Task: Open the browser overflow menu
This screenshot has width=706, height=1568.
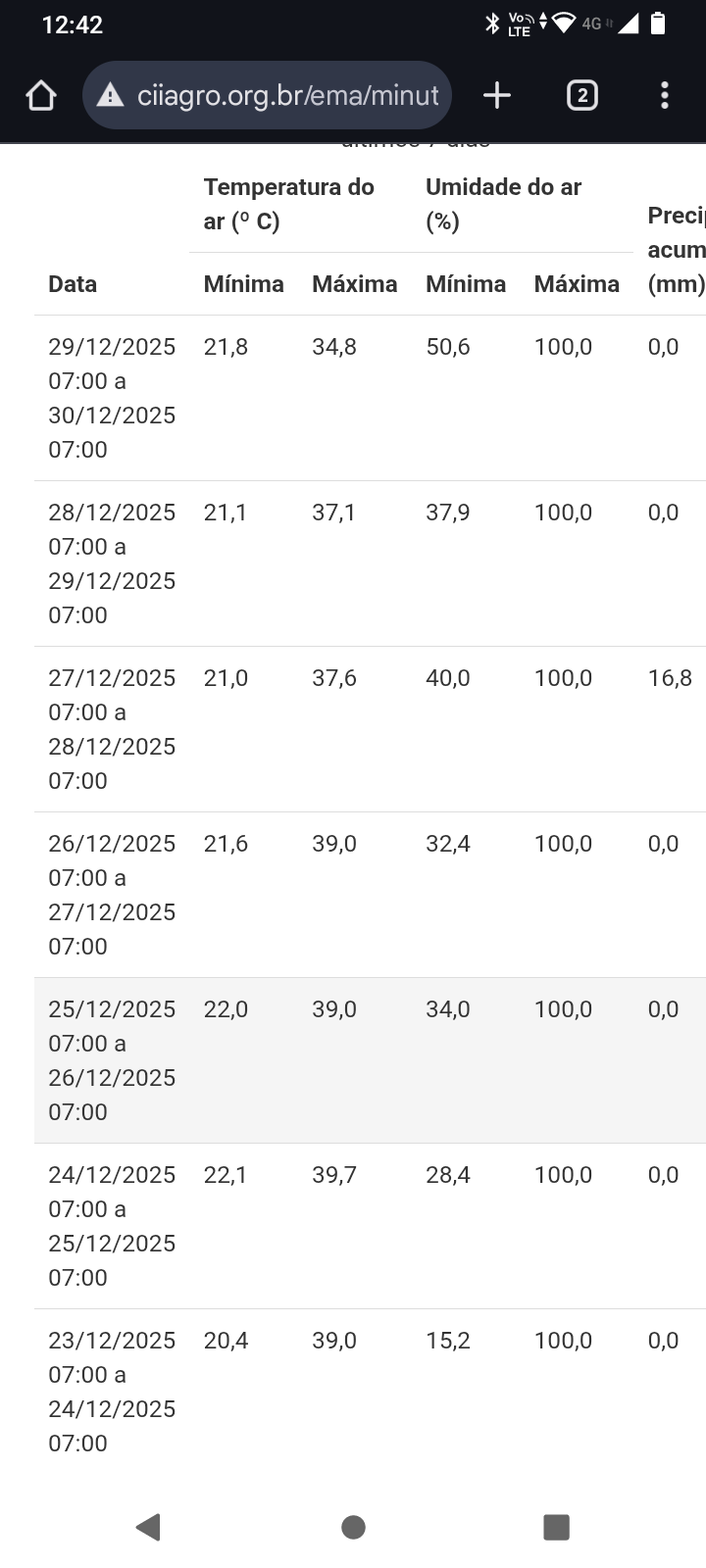Action: tap(665, 95)
